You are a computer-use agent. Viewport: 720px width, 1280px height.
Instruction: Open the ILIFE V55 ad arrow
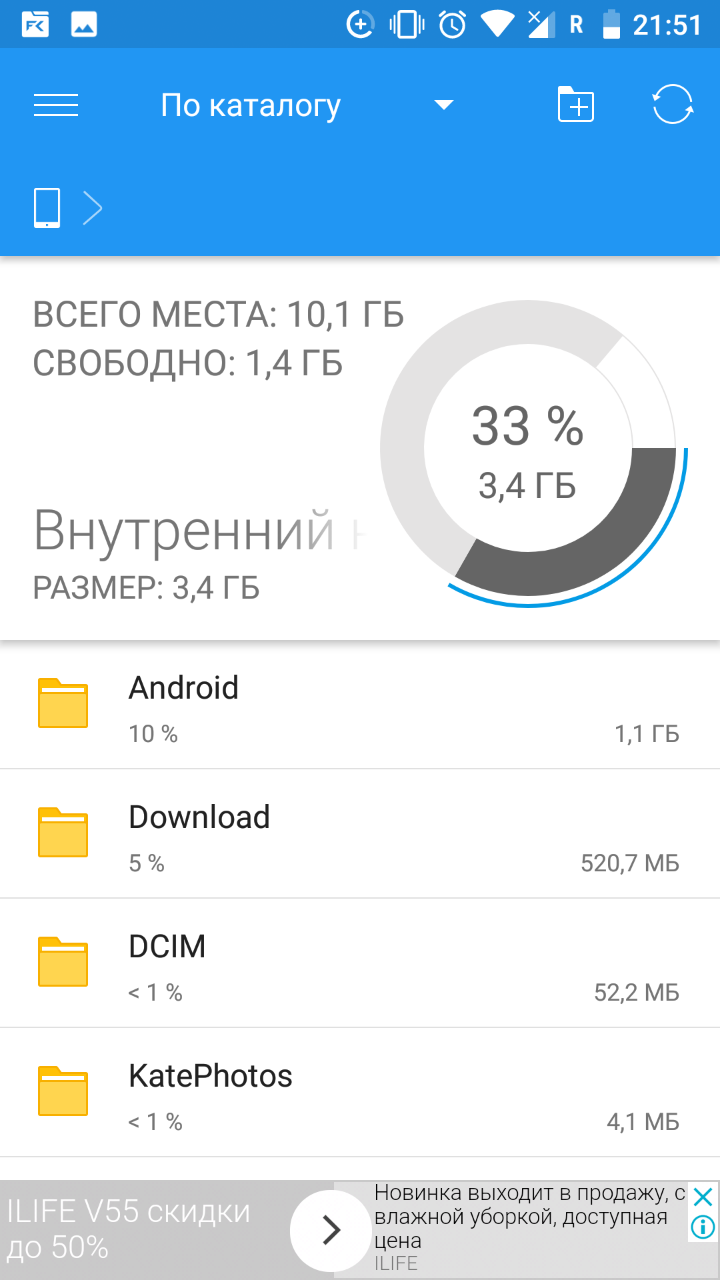pyautogui.click(x=331, y=1230)
